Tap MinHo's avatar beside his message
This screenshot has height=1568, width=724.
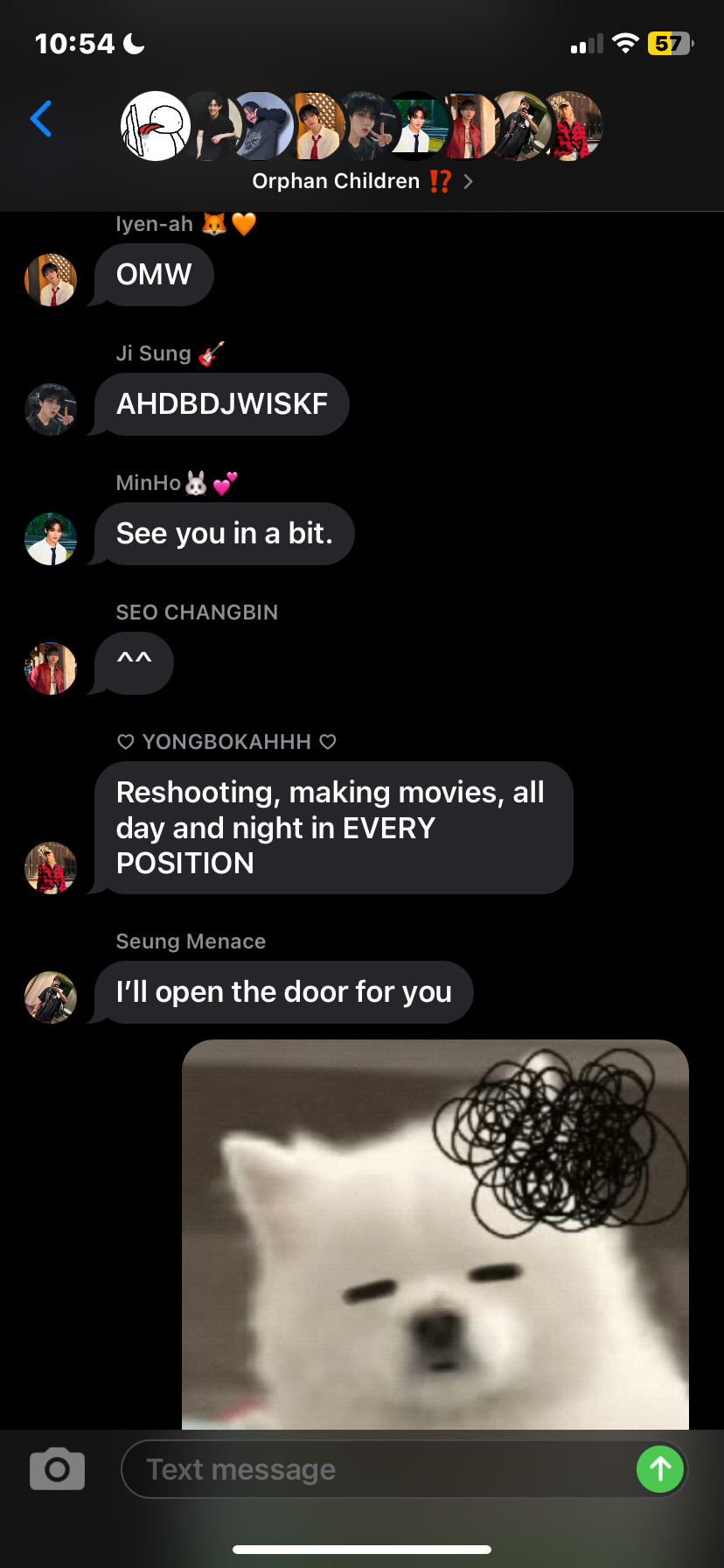tap(51, 539)
